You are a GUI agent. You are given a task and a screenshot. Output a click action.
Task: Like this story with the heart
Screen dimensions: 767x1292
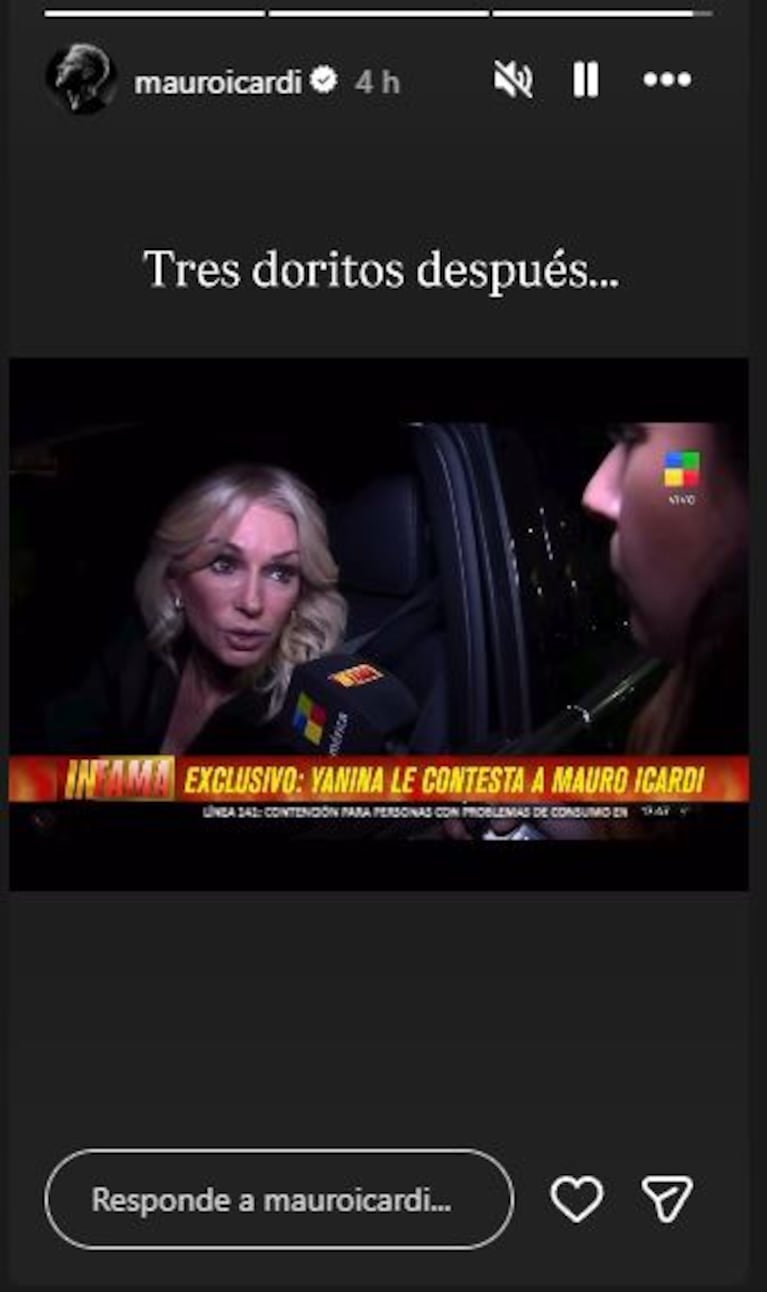point(578,1199)
